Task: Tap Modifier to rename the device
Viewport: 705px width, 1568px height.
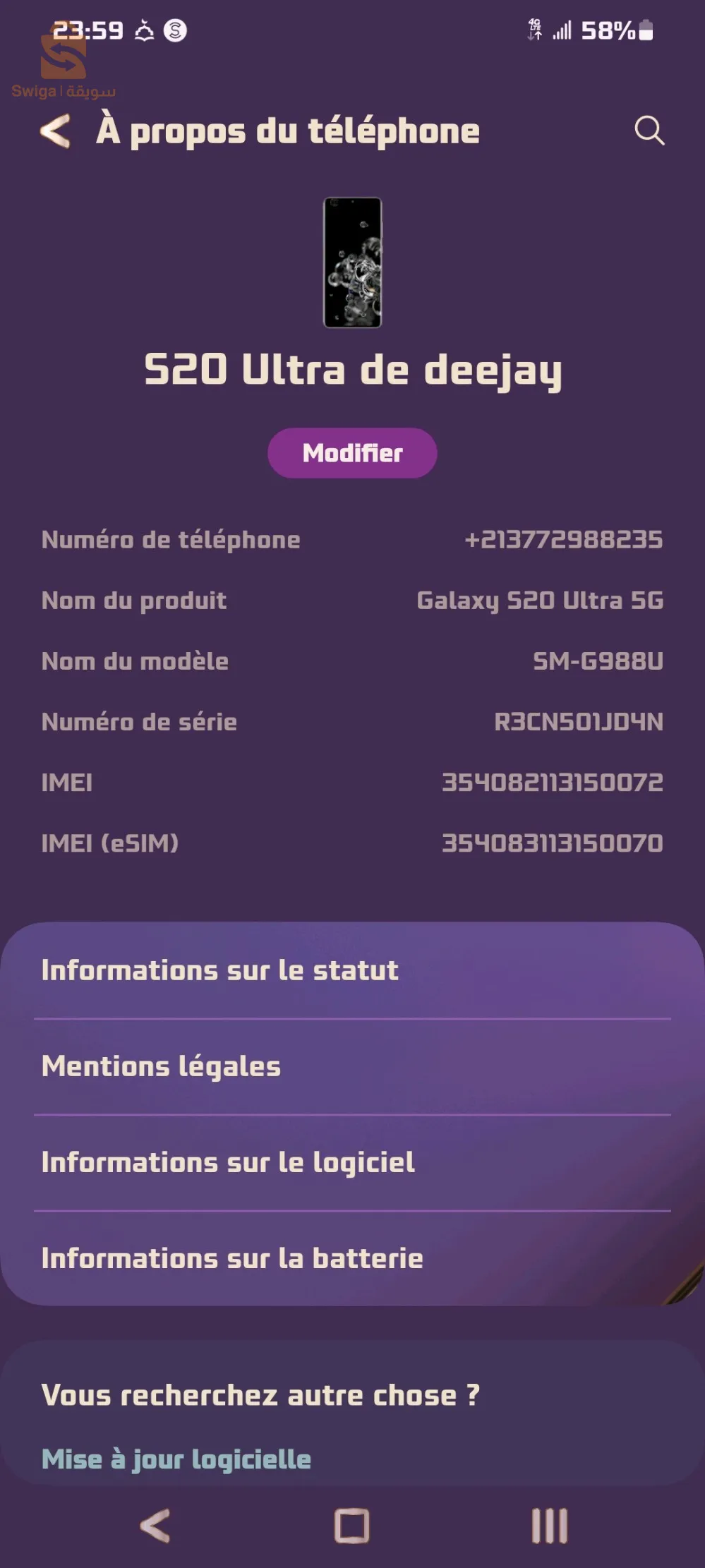Action: coord(352,453)
